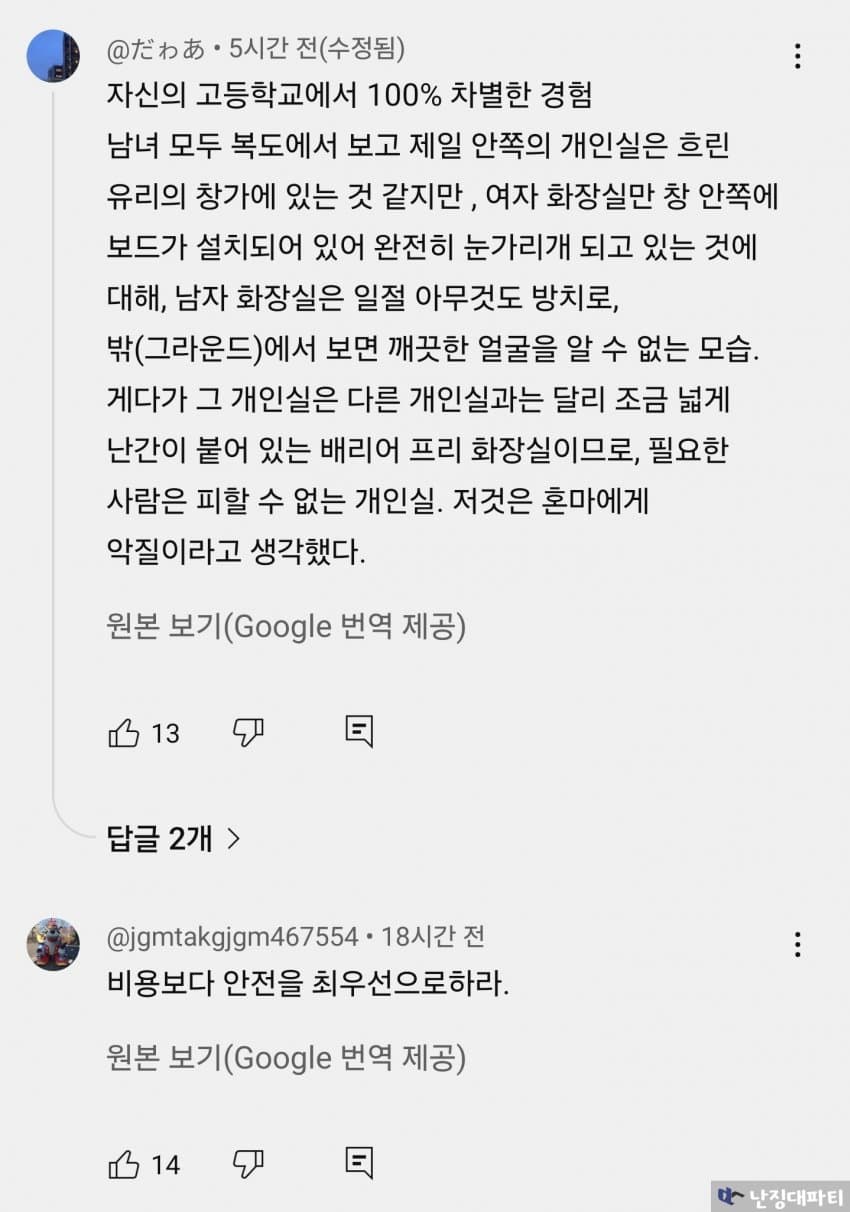Reply to @だゎあ's comment
Viewport: 850px width, 1212px height.
359,731
